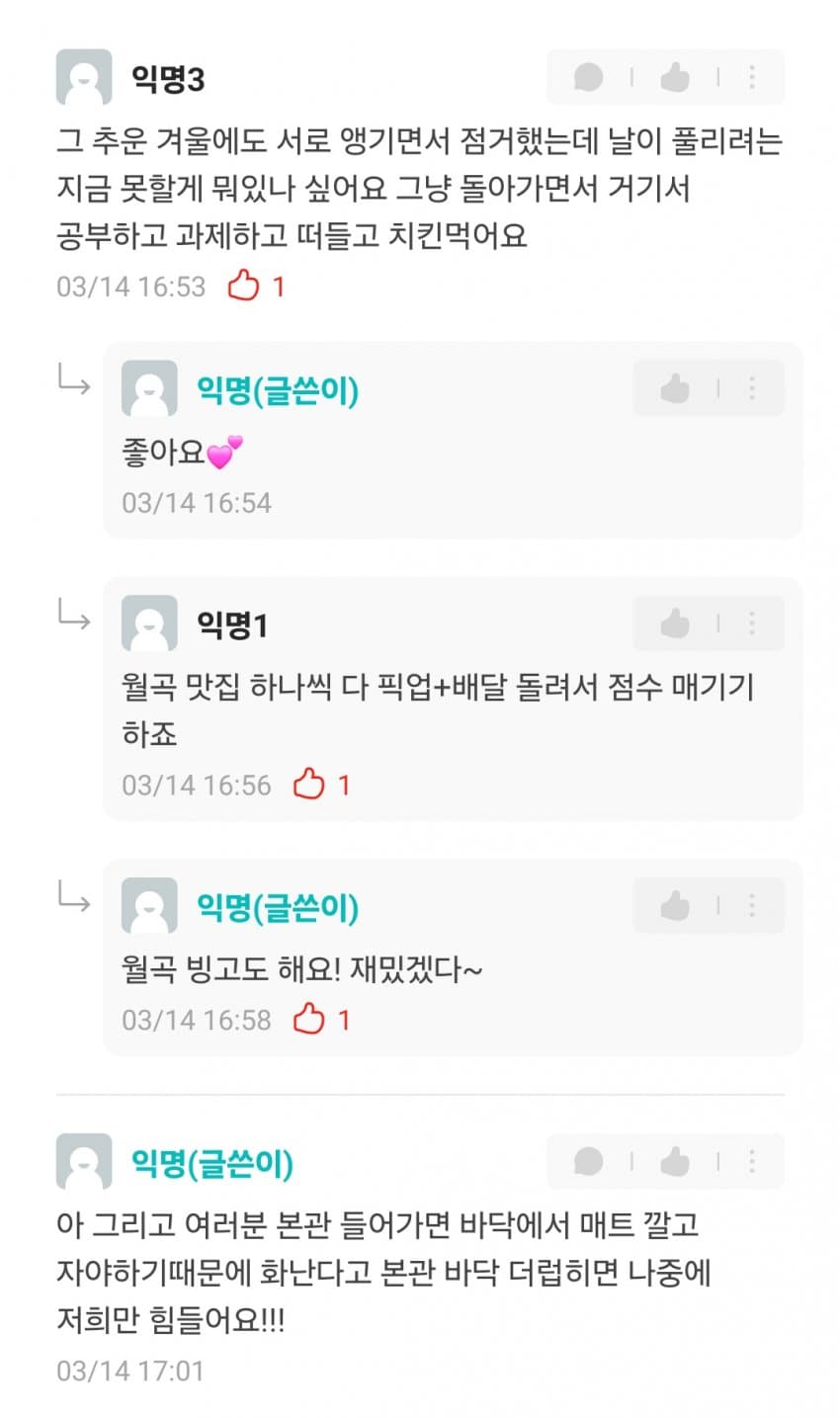
Task: Like 익명1's reply about 월곡 맛집
Action: pyautogui.click(x=675, y=623)
